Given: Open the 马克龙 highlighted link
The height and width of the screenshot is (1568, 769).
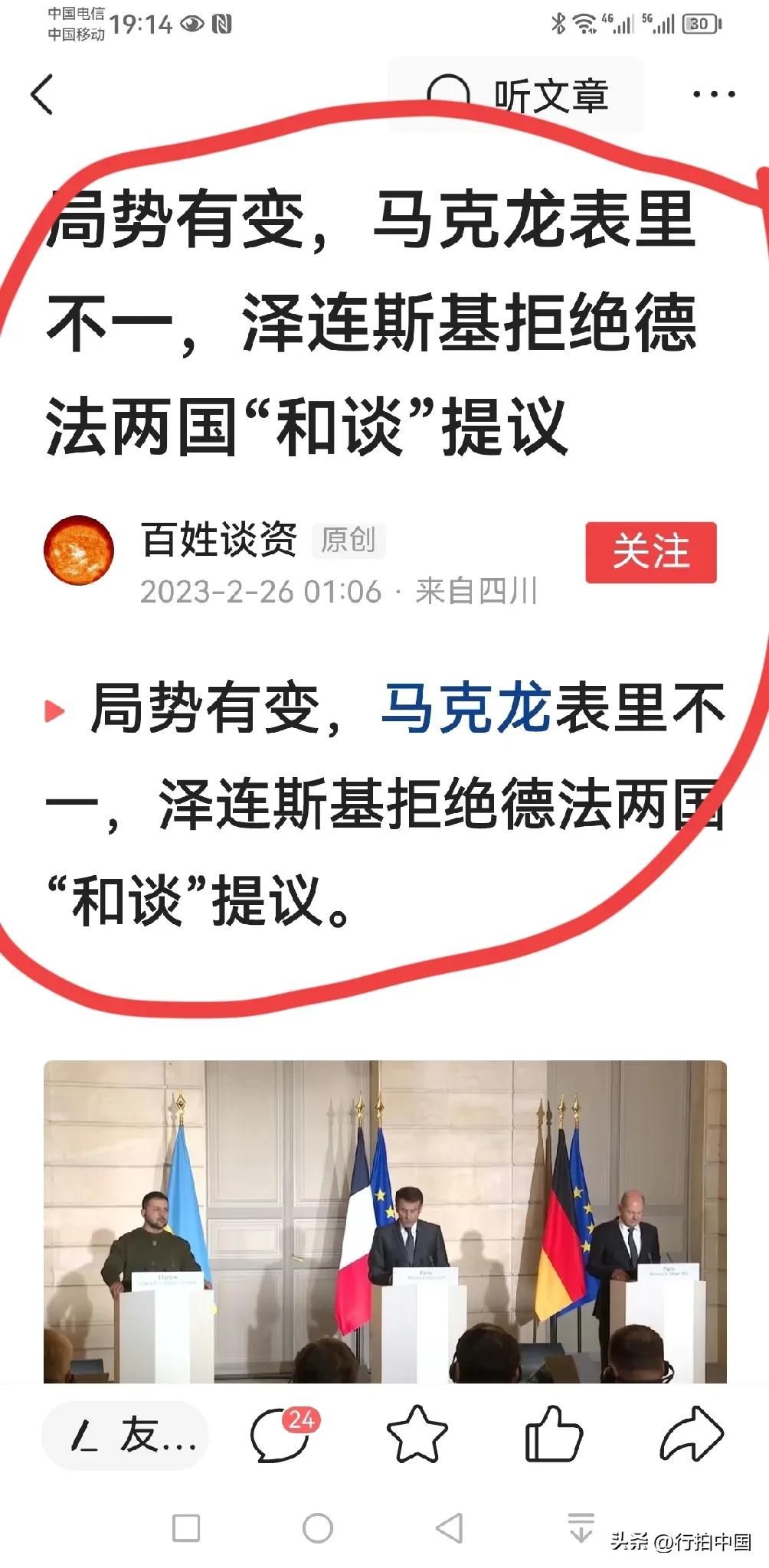Looking at the screenshot, I should point(466,708).
